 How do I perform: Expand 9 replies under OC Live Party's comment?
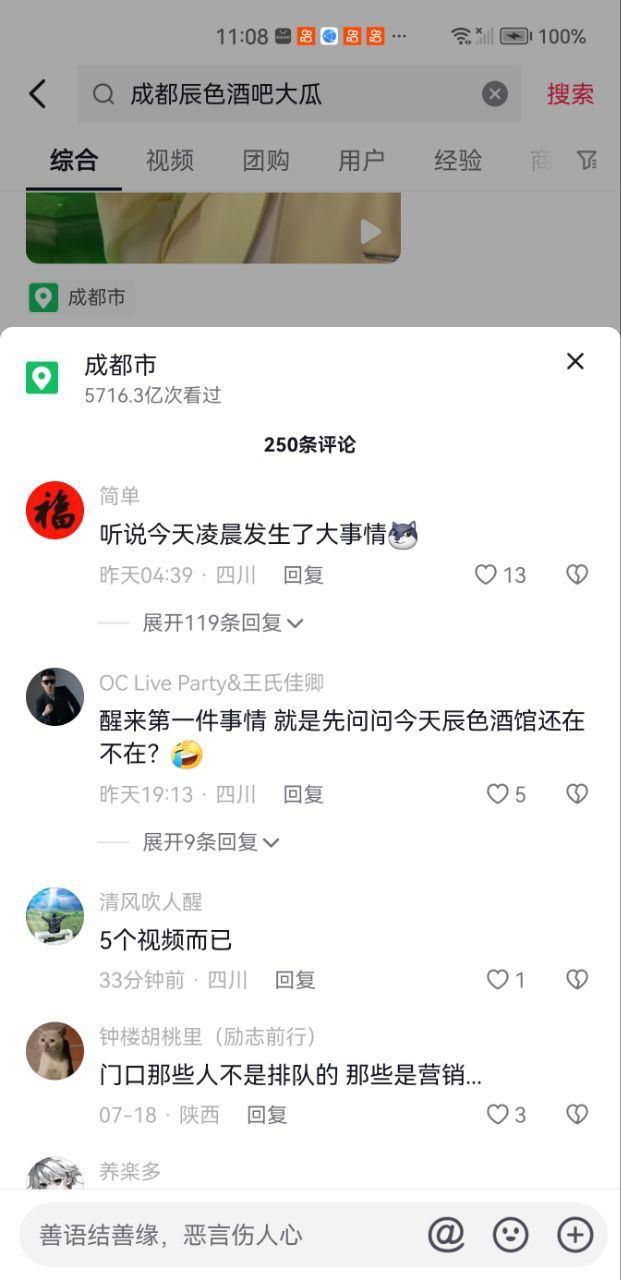tap(210, 842)
